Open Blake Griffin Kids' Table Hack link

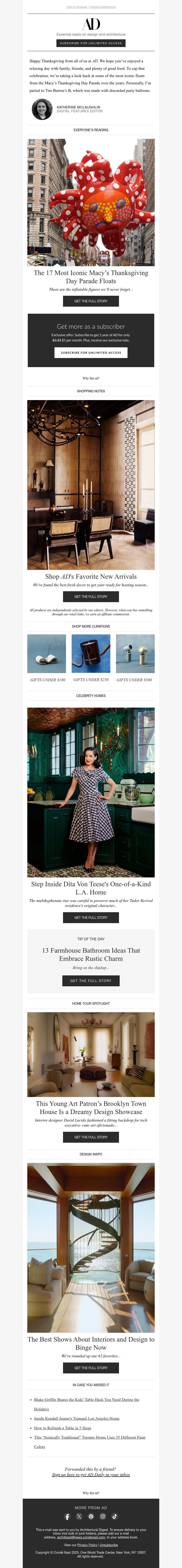pos(86,1399)
